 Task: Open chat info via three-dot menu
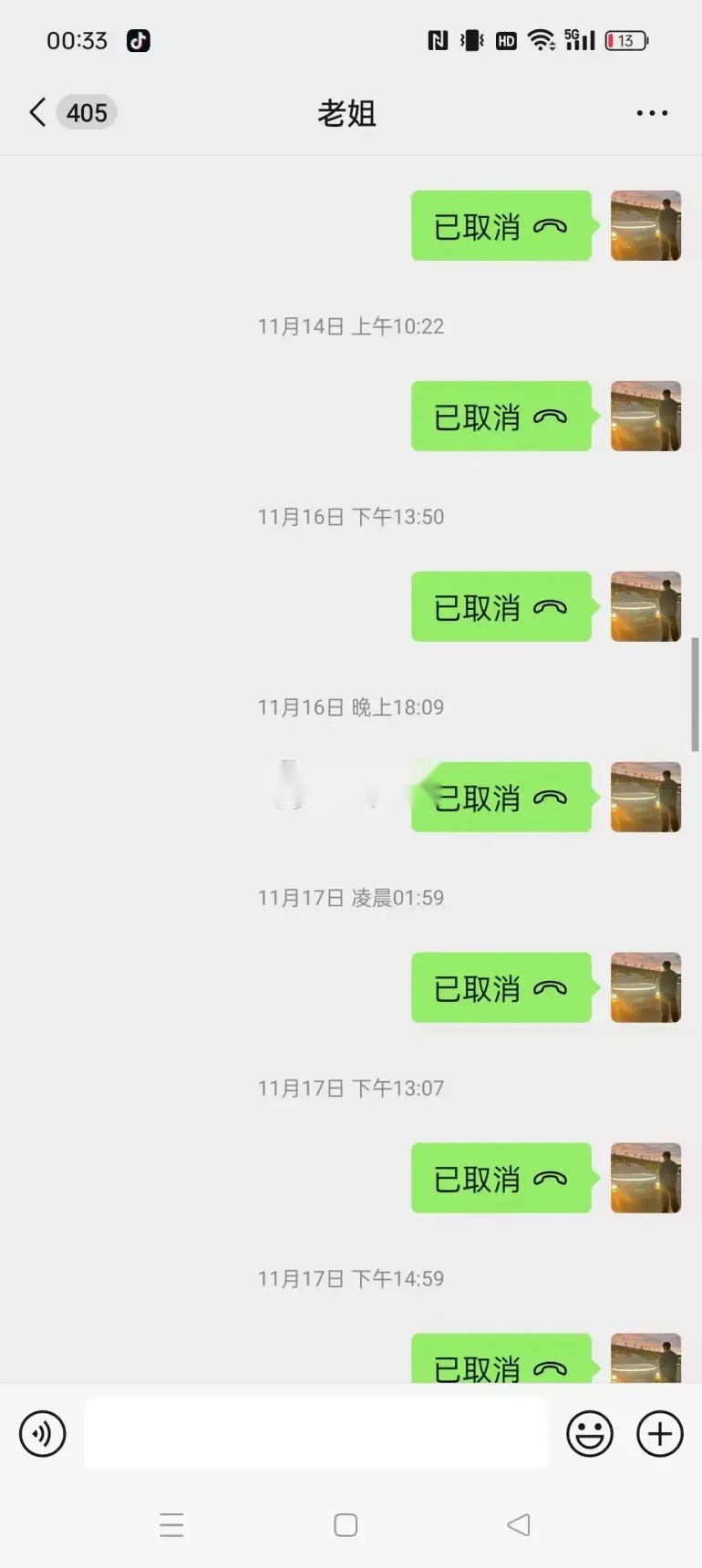click(652, 113)
